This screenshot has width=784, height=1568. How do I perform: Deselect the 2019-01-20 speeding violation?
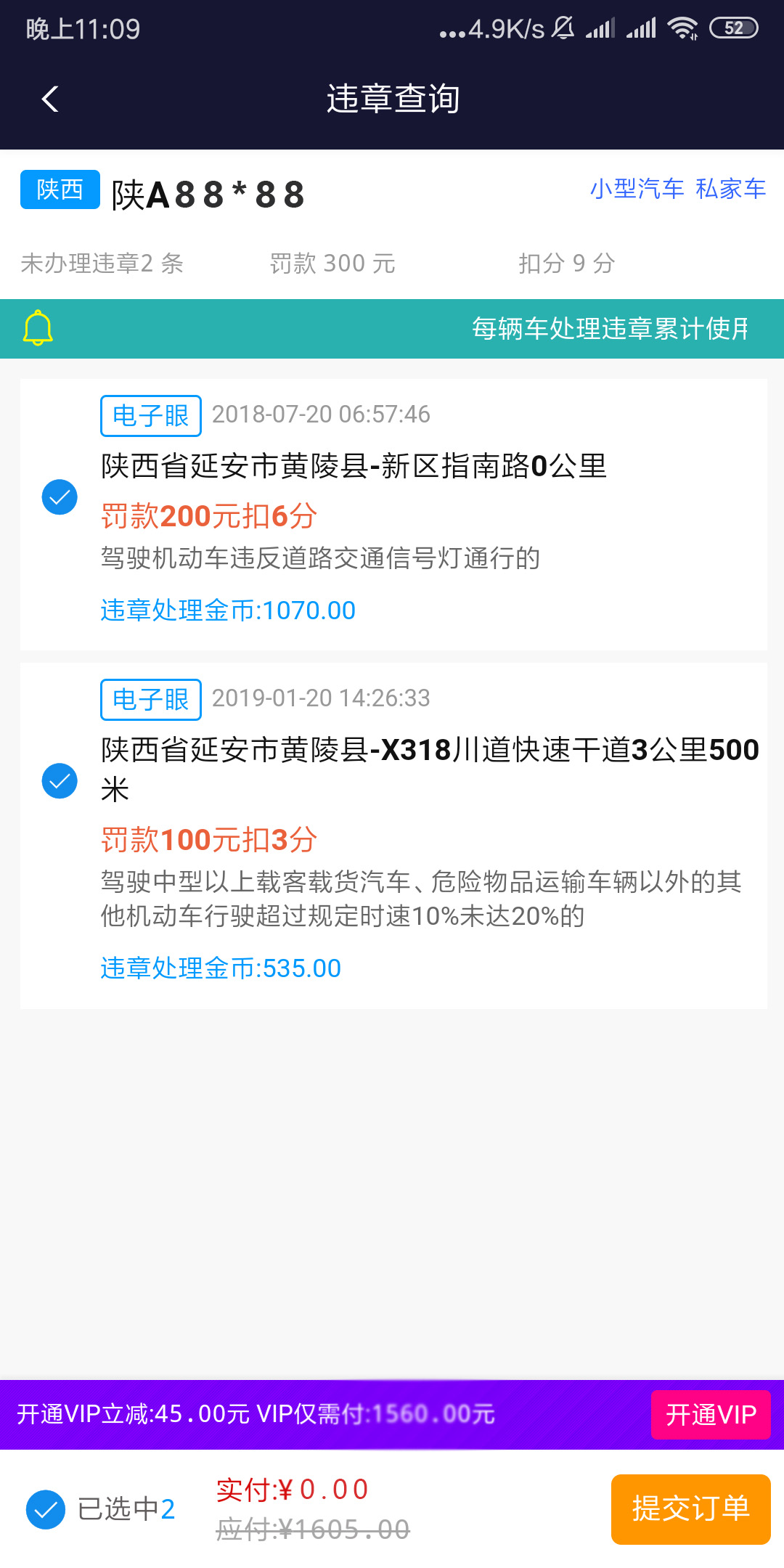coord(60,782)
